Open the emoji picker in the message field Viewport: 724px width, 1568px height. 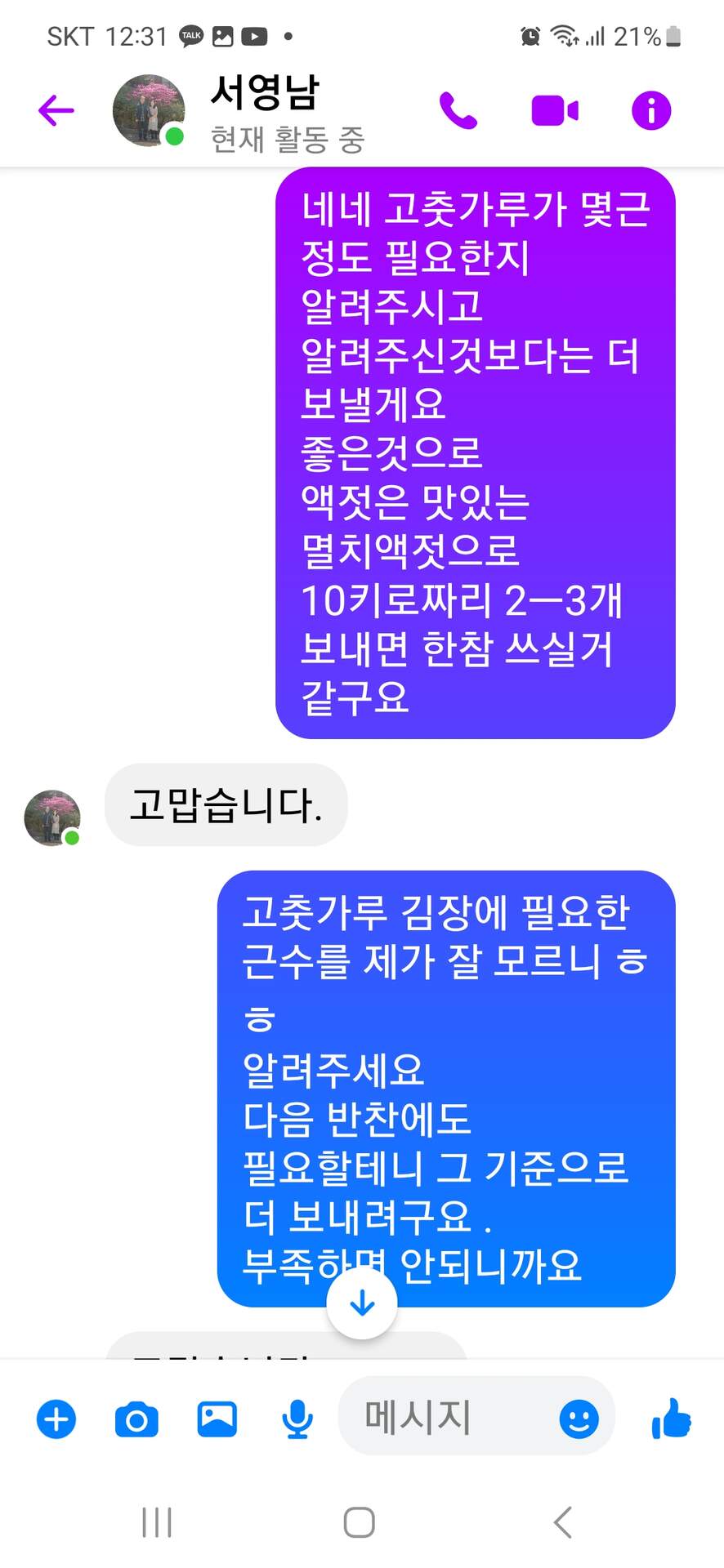pos(579,1419)
